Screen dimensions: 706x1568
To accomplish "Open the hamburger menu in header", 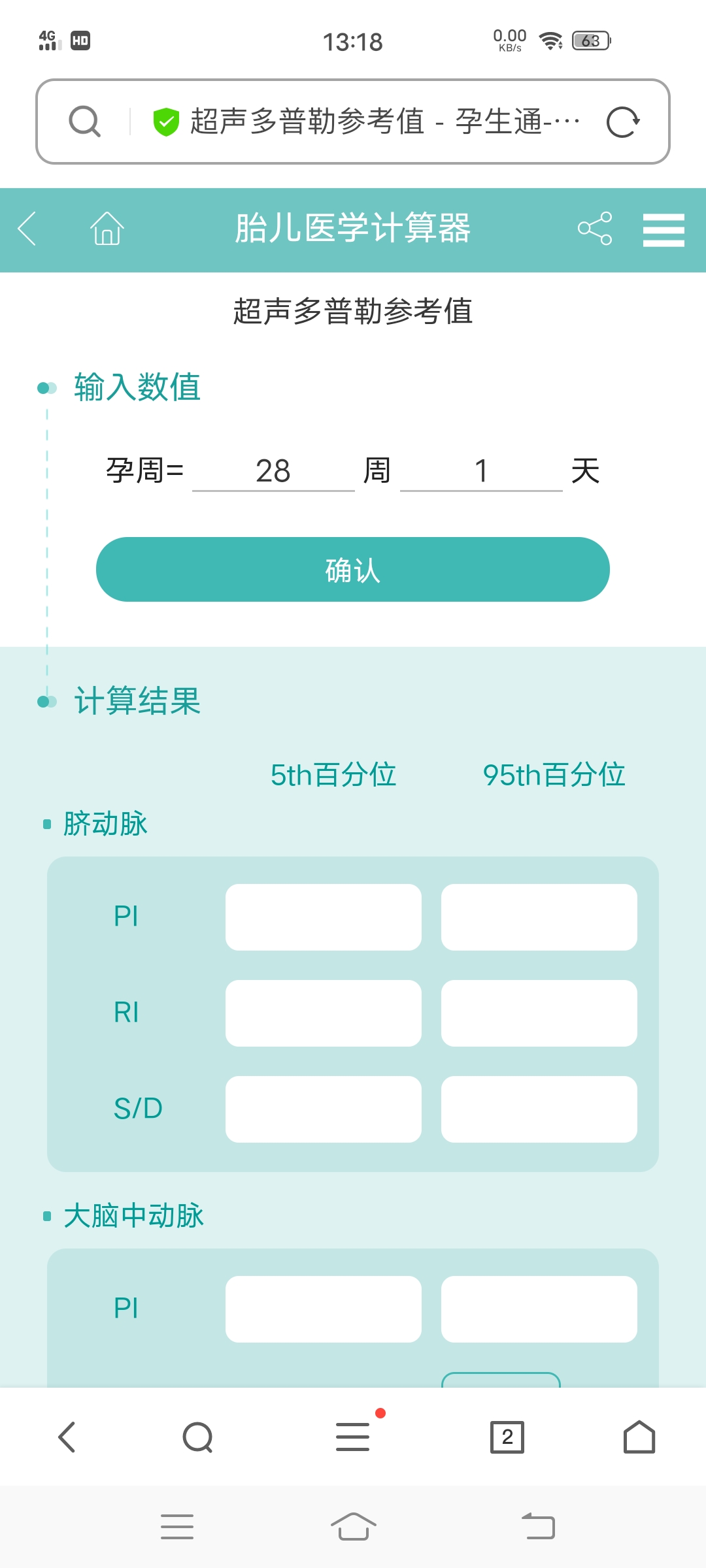I will (x=663, y=230).
